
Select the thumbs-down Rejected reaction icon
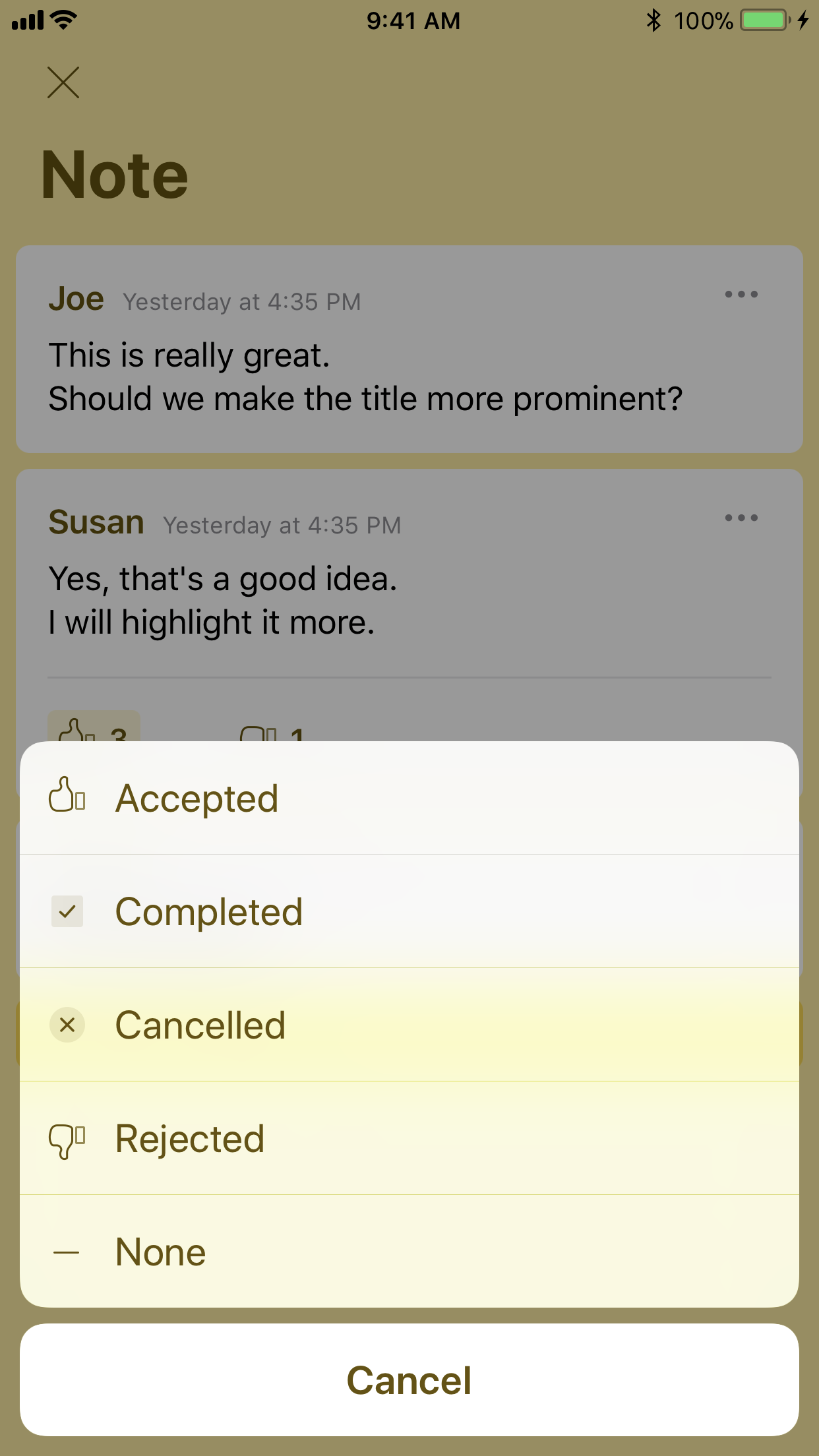click(x=67, y=1138)
